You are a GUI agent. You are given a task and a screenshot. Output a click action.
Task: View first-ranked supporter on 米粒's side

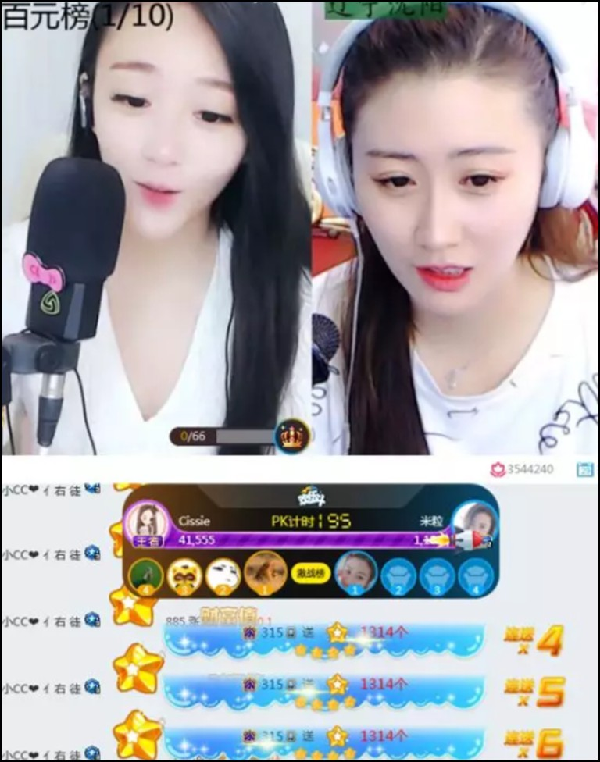click(353, 572)
